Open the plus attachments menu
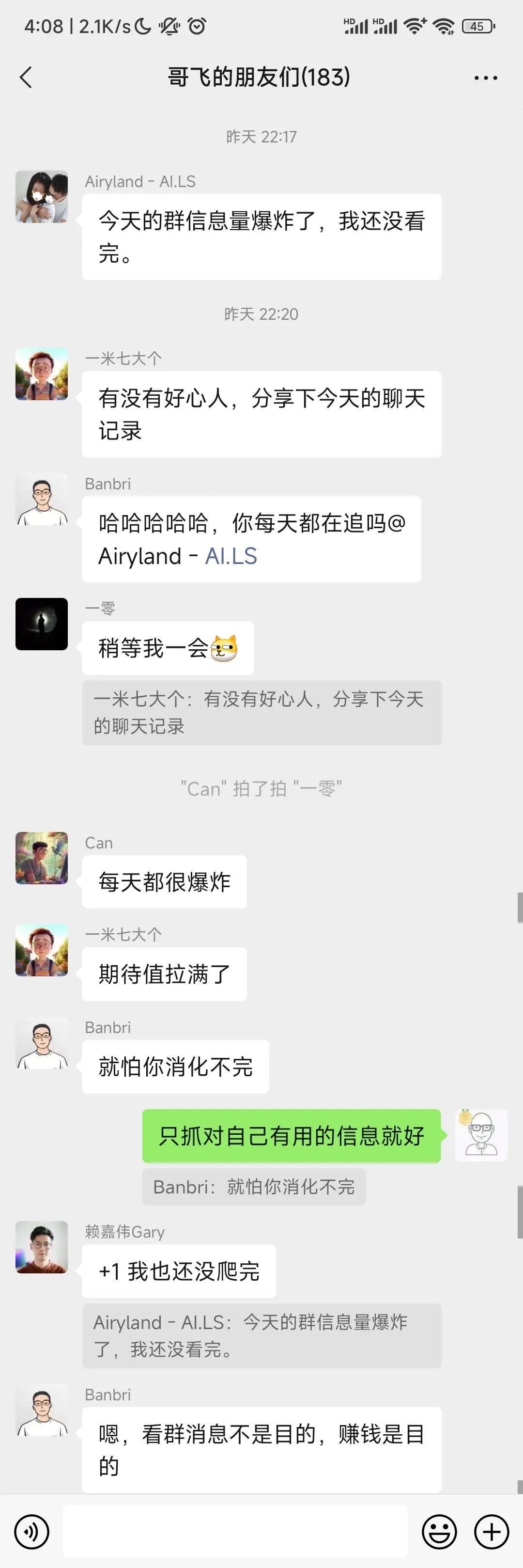 pyautogui.click(x=492, y=1532)
